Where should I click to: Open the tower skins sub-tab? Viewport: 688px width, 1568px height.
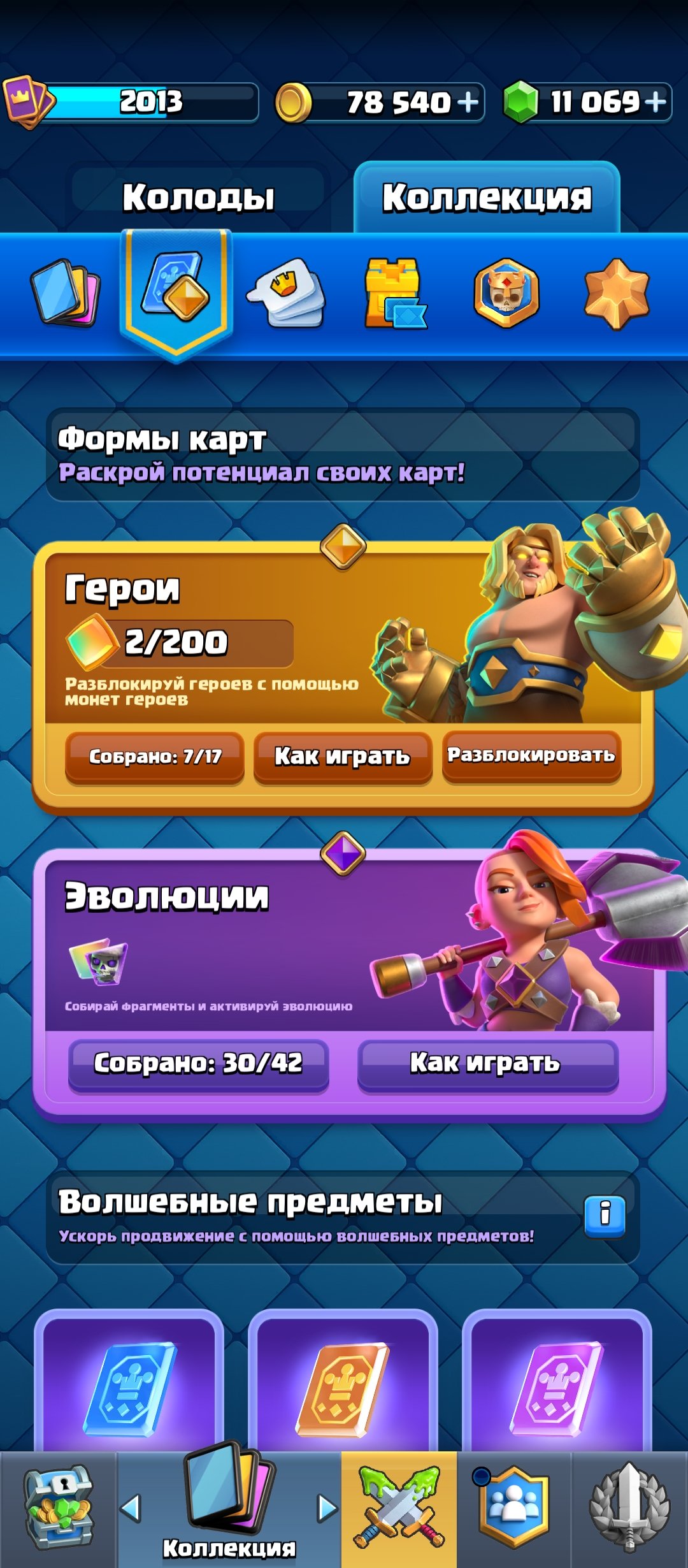[395, 293]
